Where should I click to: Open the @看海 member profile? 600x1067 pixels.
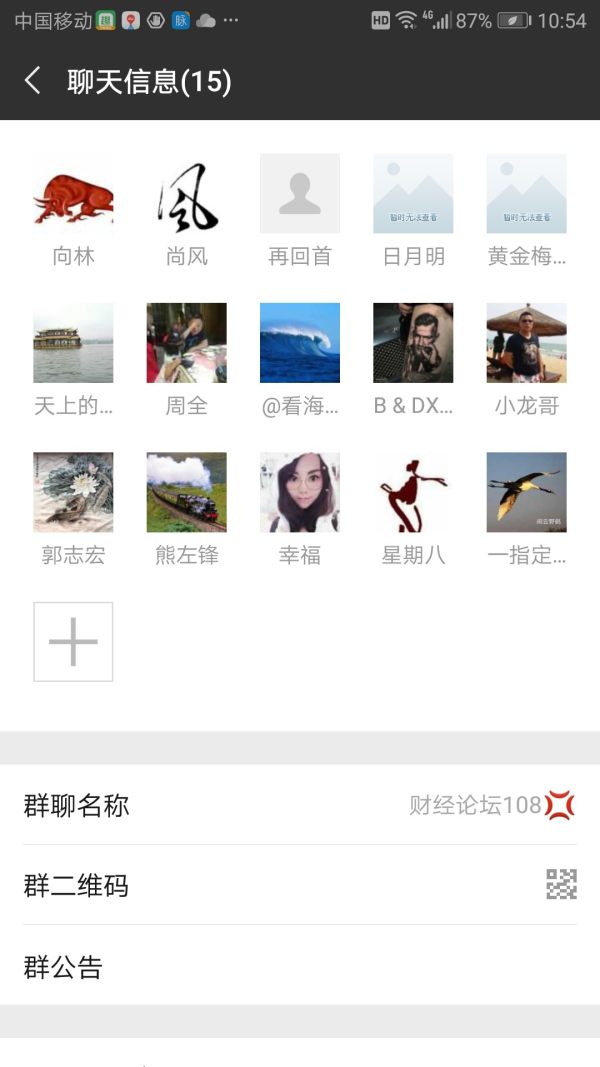coord(300,343)
